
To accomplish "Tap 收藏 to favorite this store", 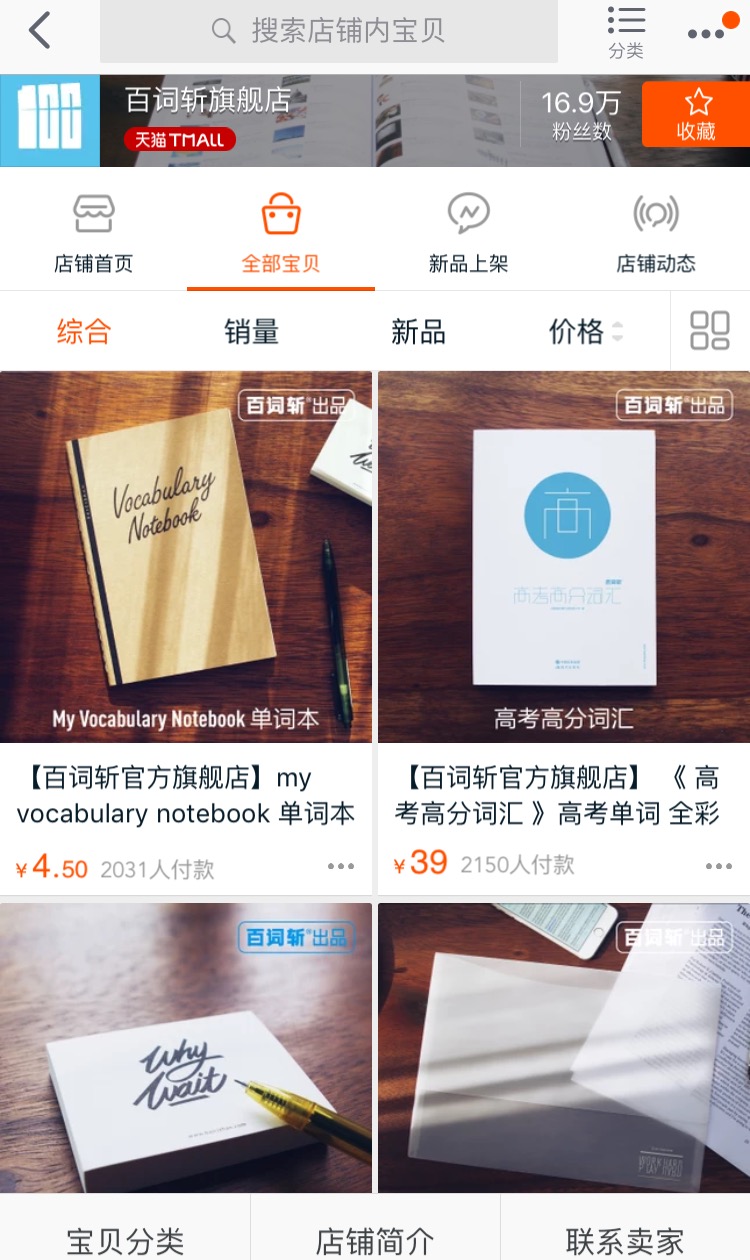I will pyautogui.click(x=696, y=114).
